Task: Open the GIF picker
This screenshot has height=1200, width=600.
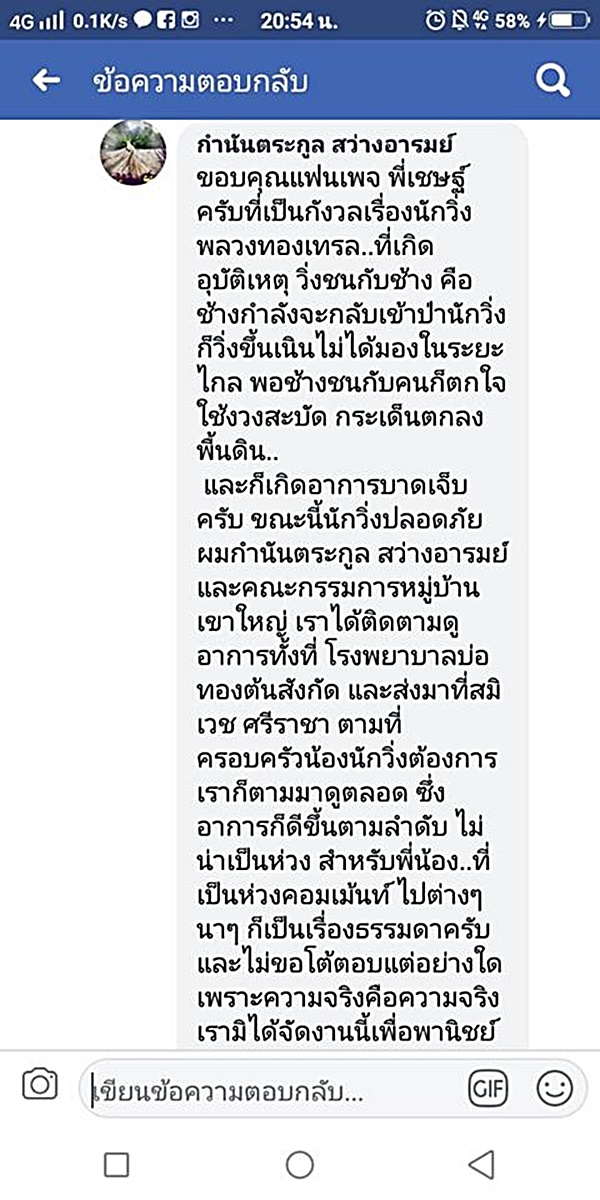Action: point(488,1087)
